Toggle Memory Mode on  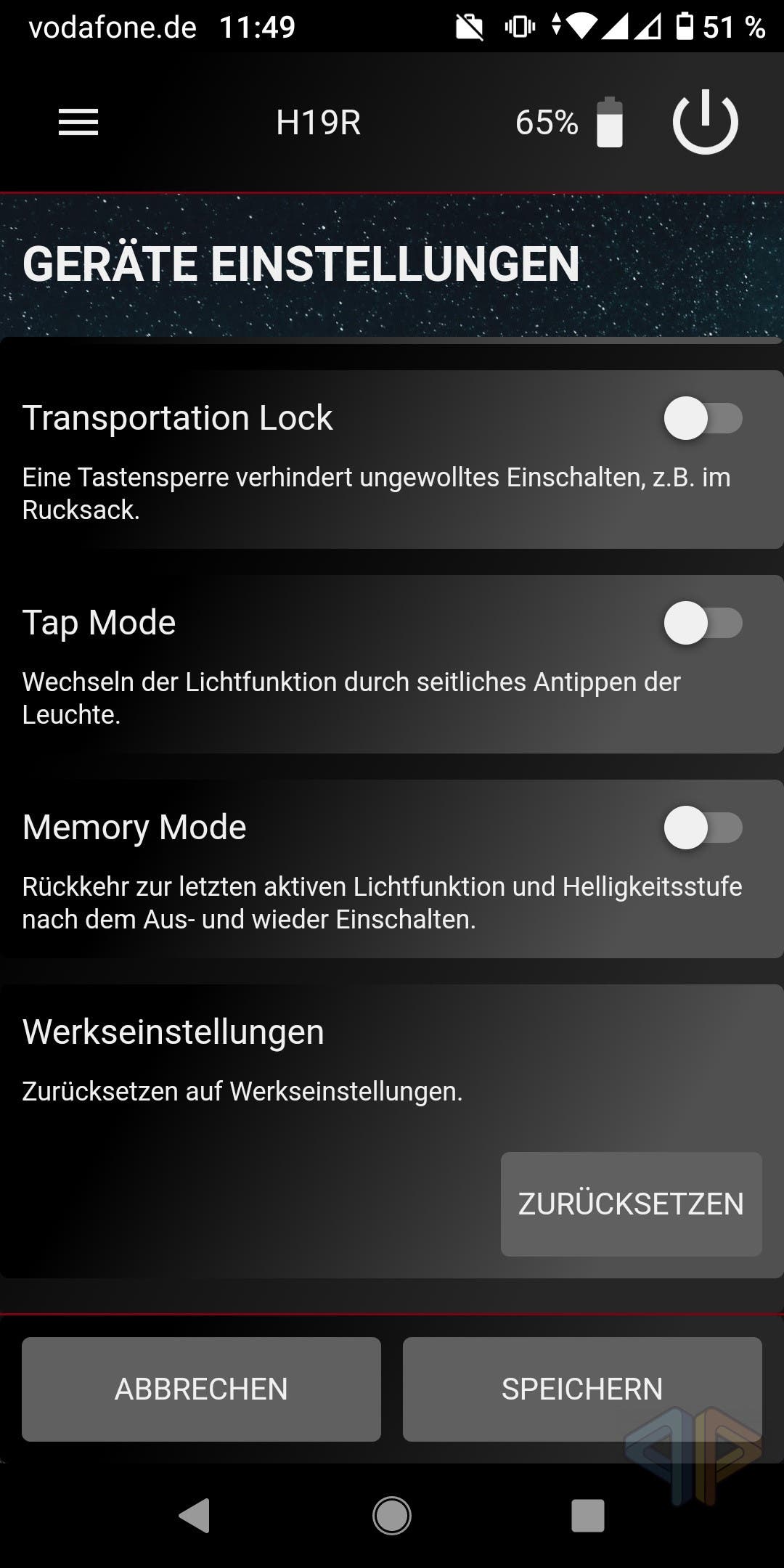[x=703, y=828]
